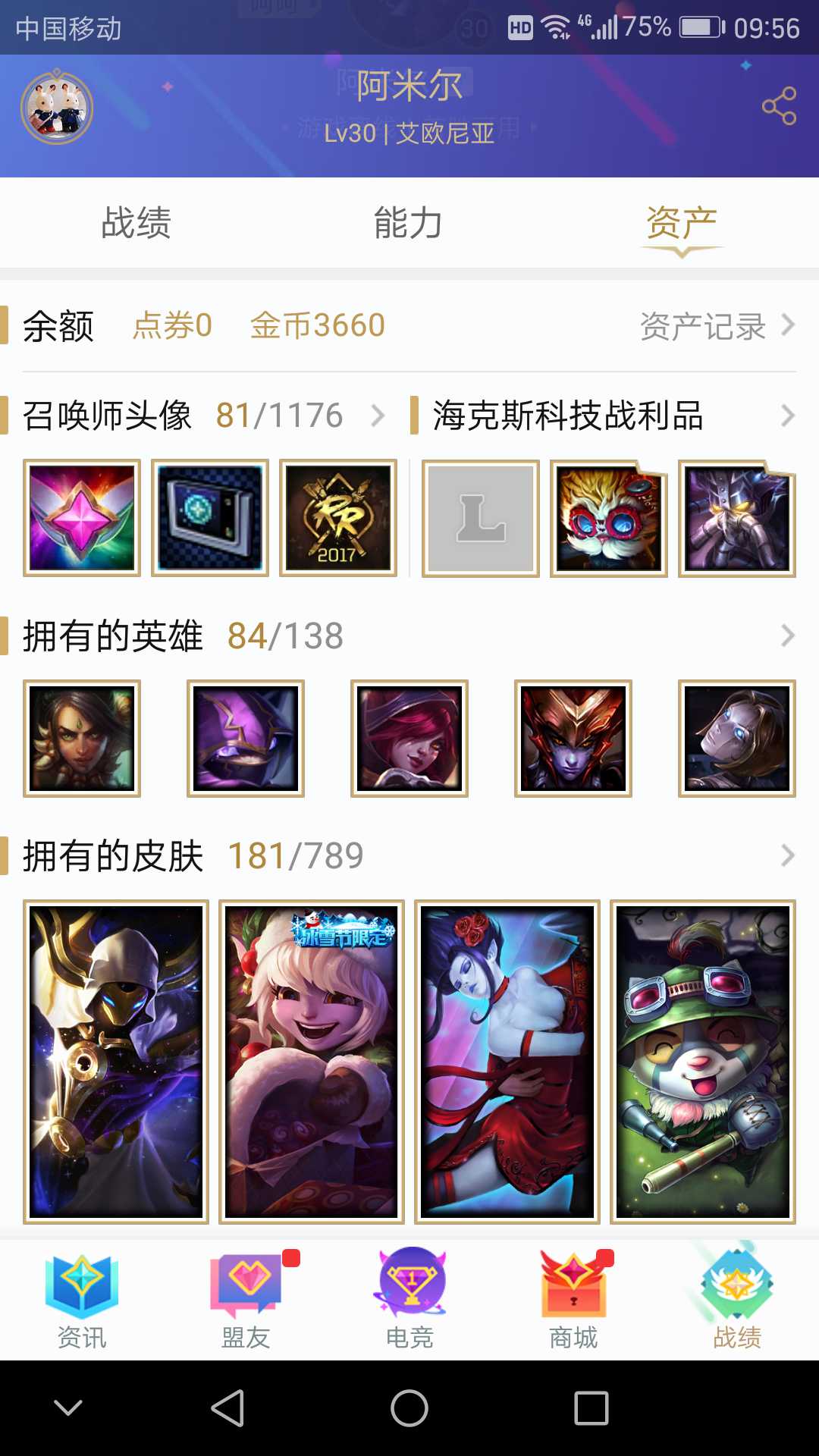The height and width of the screenshot is (1456, 819).
Task: Go to the system home screen
Action: pyautogui.click(x=409, y=1408)
